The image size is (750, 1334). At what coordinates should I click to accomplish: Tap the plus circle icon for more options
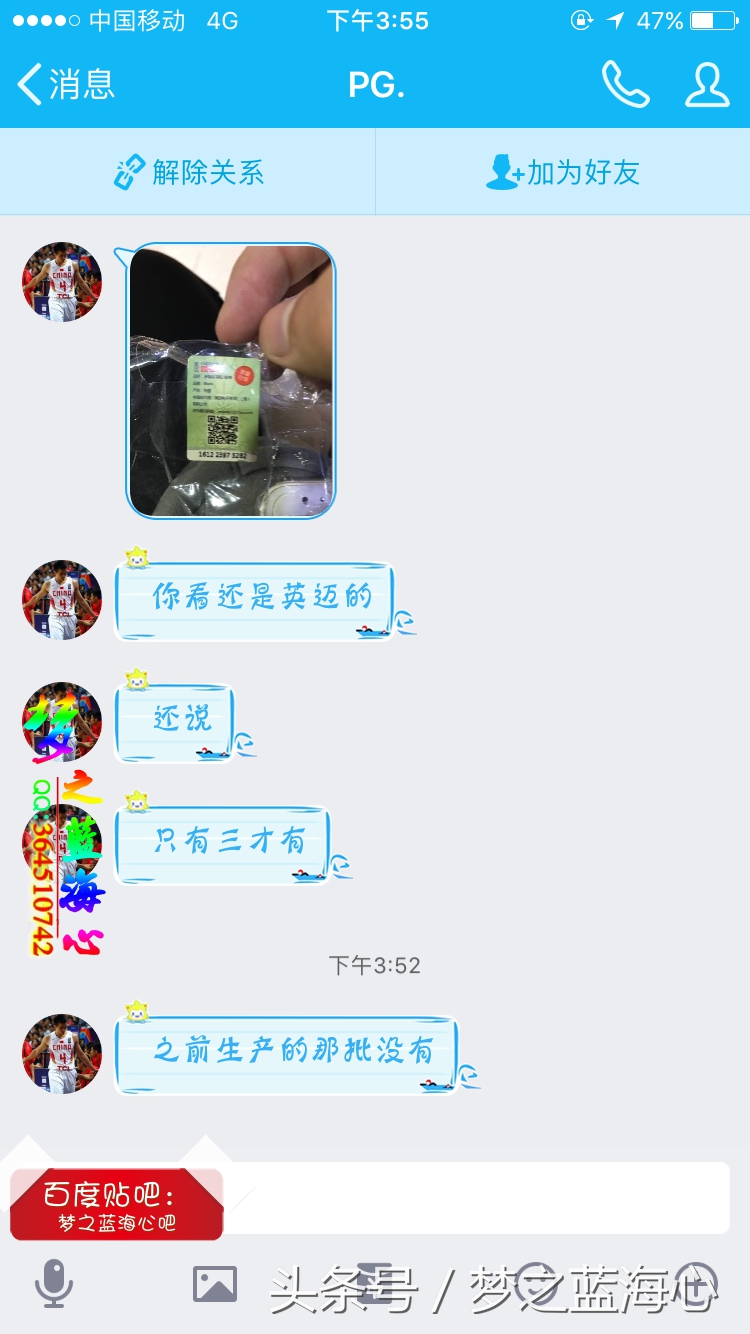(695, 1285)
